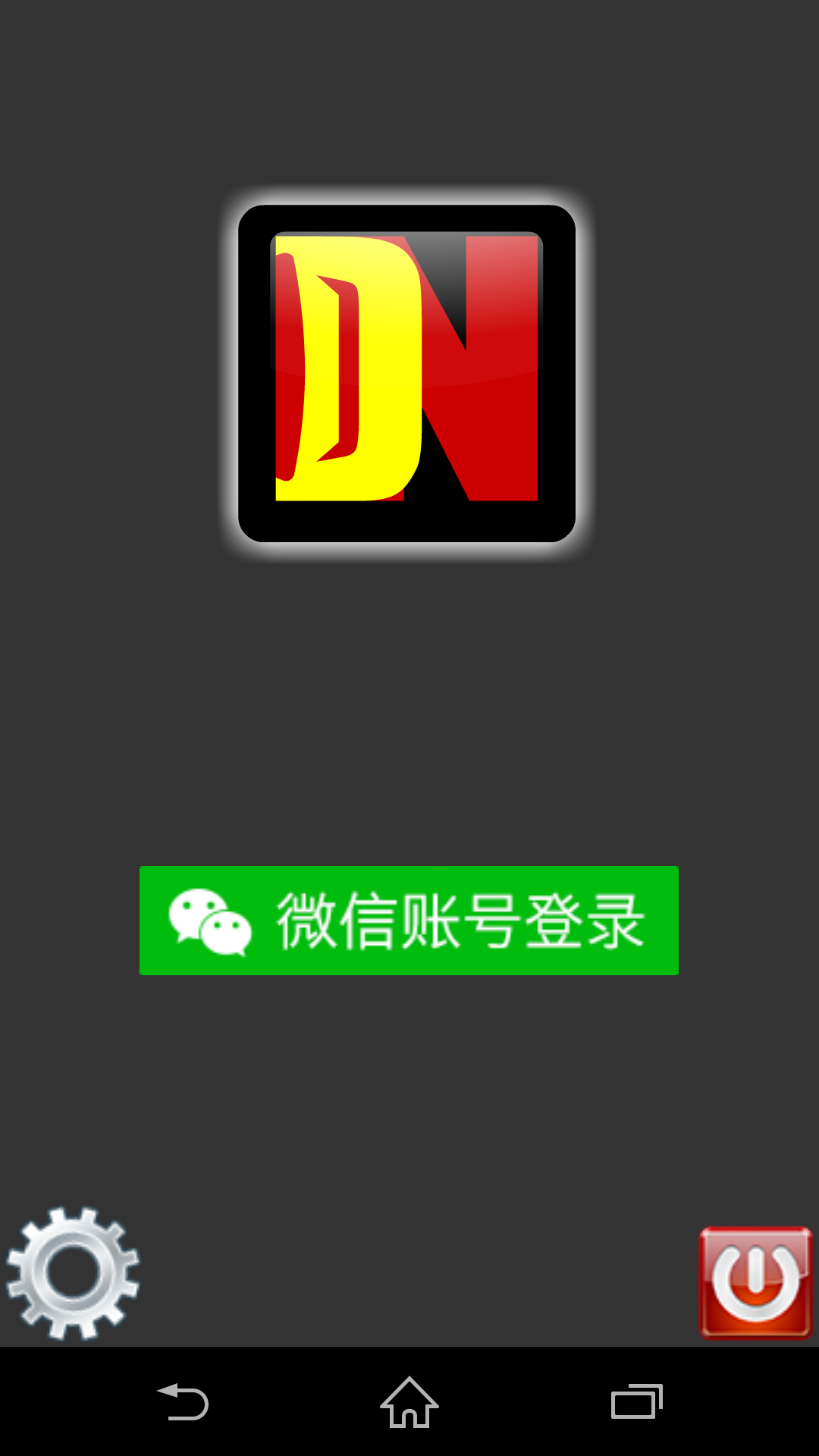819x1456 pixels.
Task: Open the settings gear icon
Action: 73,1273
